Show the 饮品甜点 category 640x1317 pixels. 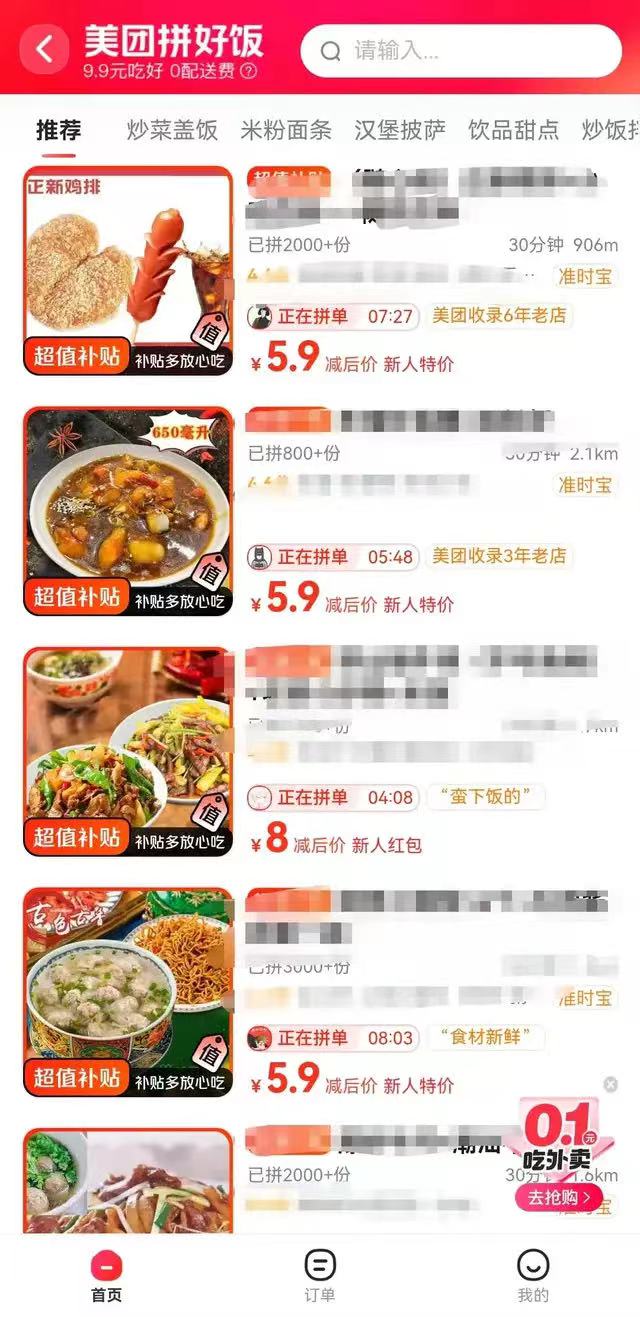click(514, 130)
